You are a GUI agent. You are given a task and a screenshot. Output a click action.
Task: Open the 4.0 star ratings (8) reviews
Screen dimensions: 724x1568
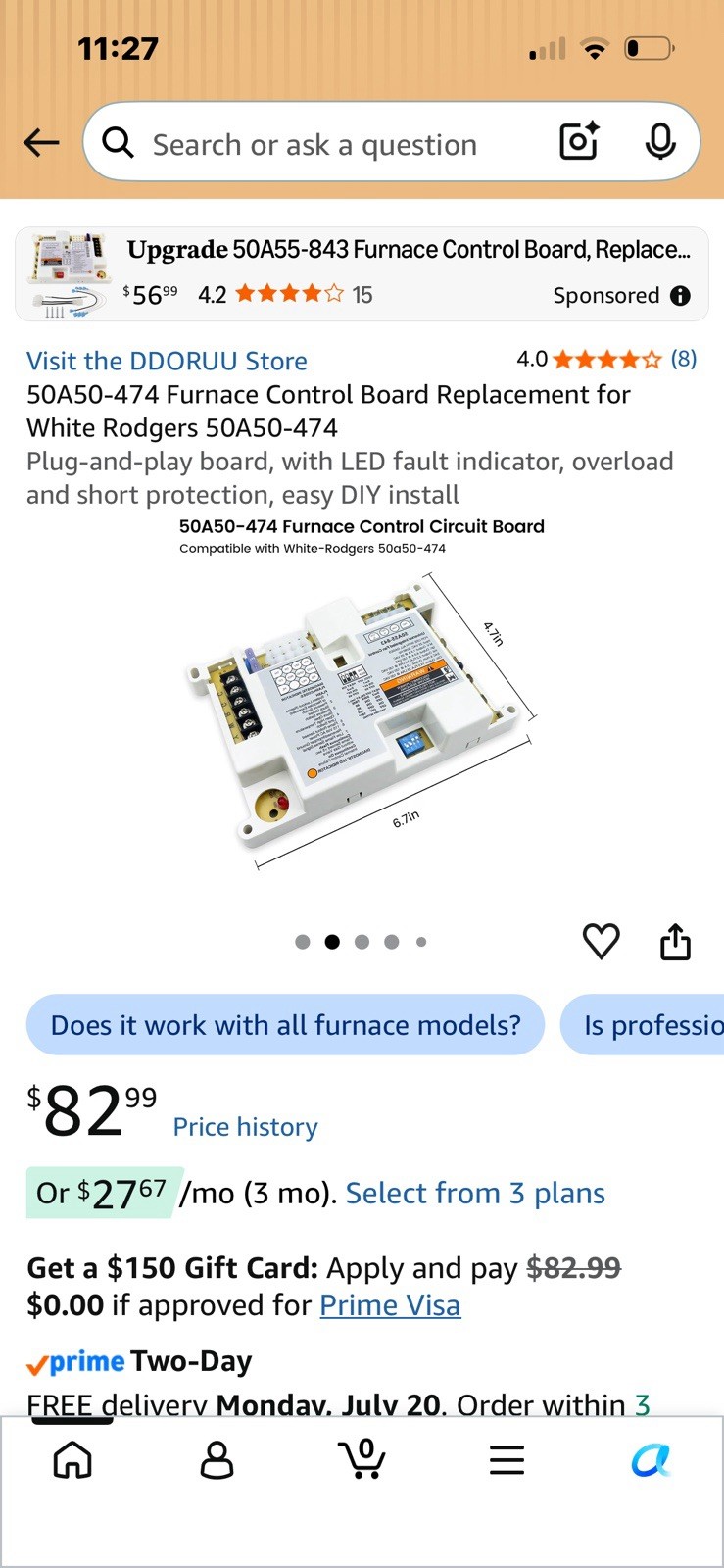tap(606, 359)
